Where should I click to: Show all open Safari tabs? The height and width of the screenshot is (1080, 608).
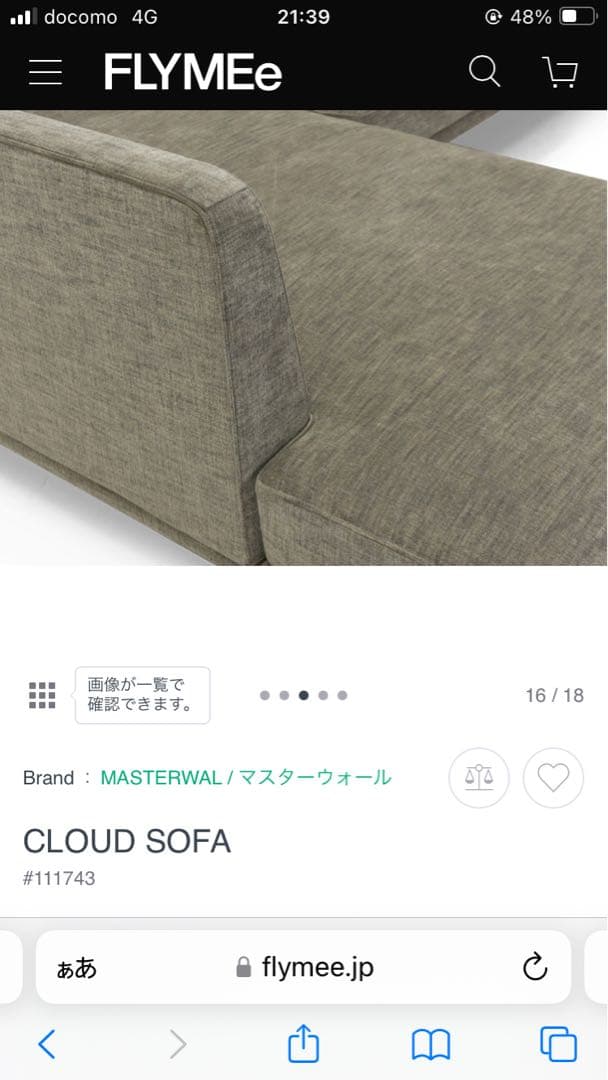coord(558,1045)
